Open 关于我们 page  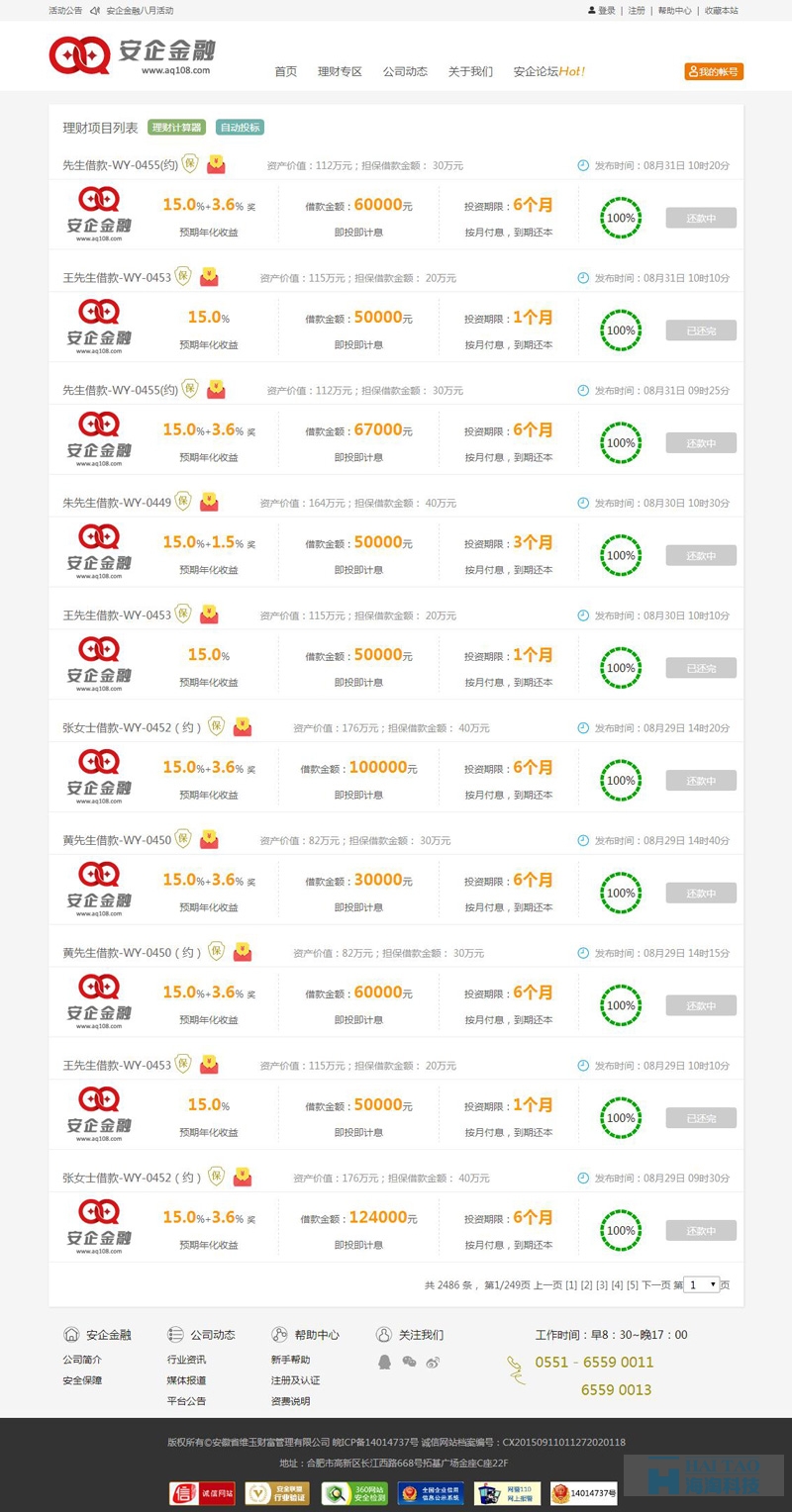pyautogui.click(x=470, y=71)
